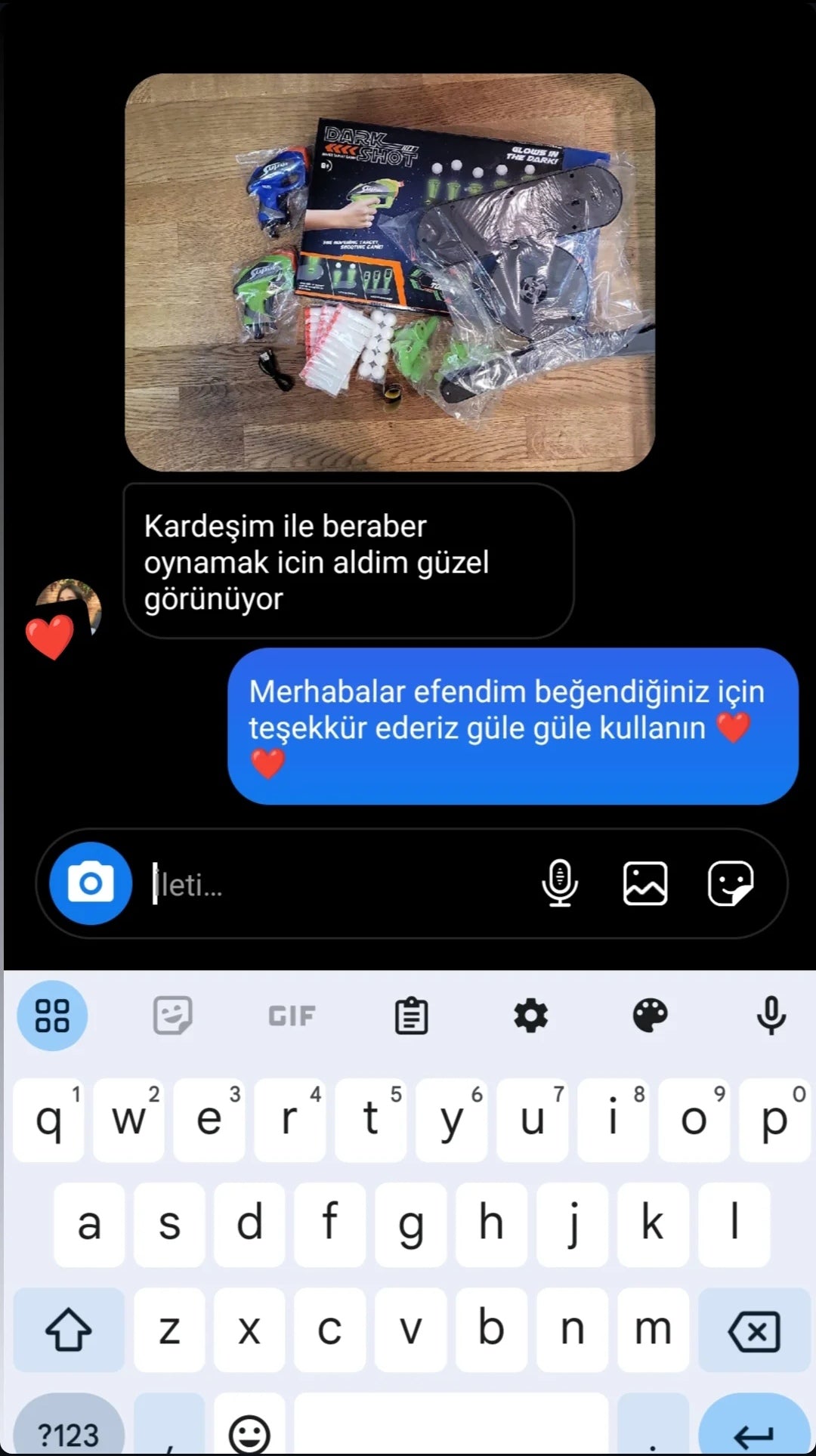Tap the backspace key
Image resolution: width=816 pixels, height=1456 pixels.
point(753,1331)
